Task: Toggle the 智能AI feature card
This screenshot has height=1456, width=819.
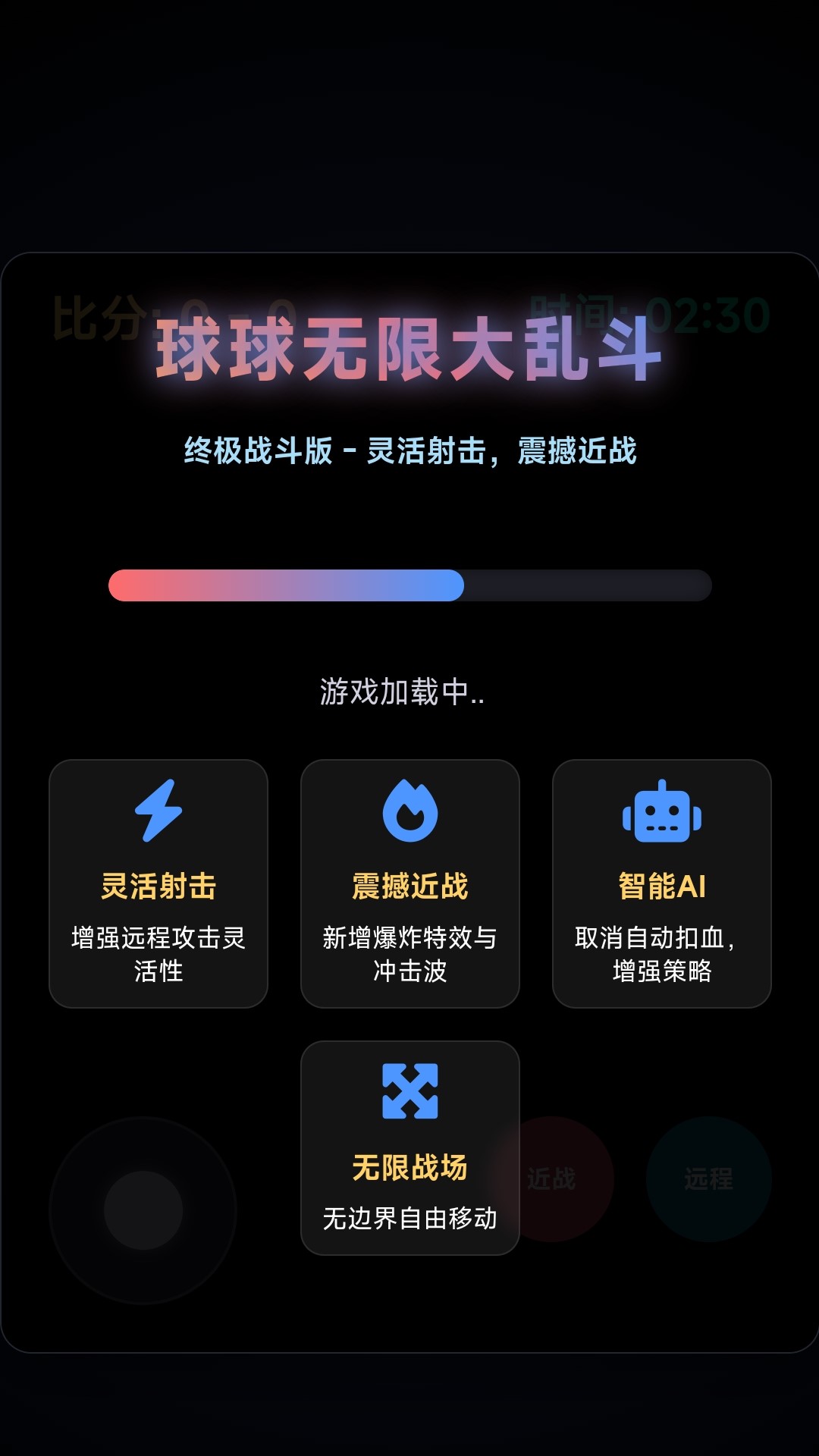Action: click(x=662, y=883)
